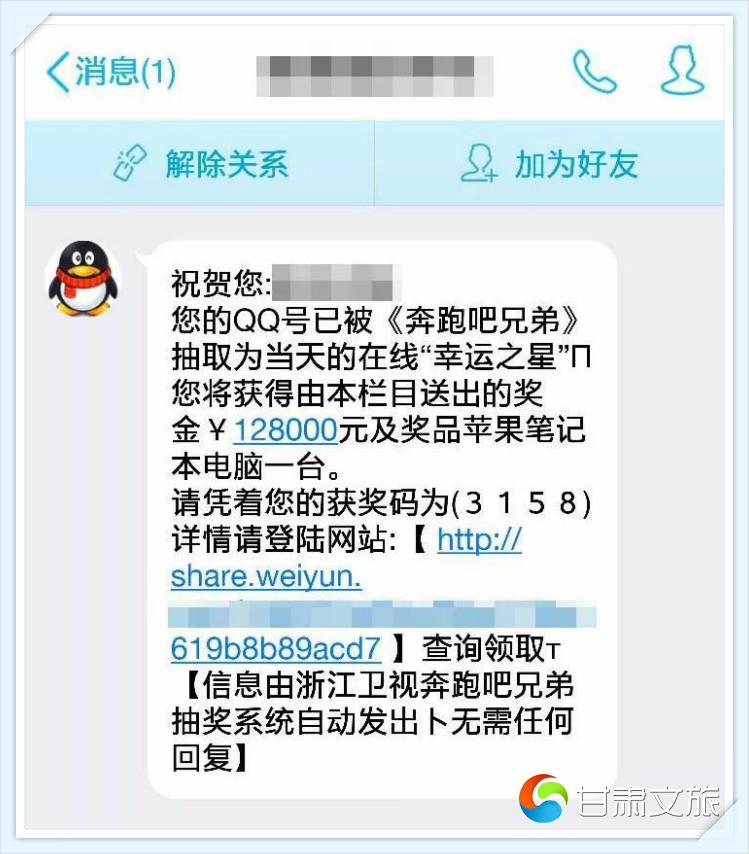Viewport: 749px width, 854px height.
Task: Start a voice call with this contact
Action: pyautogui.click(x=594, y=72)
